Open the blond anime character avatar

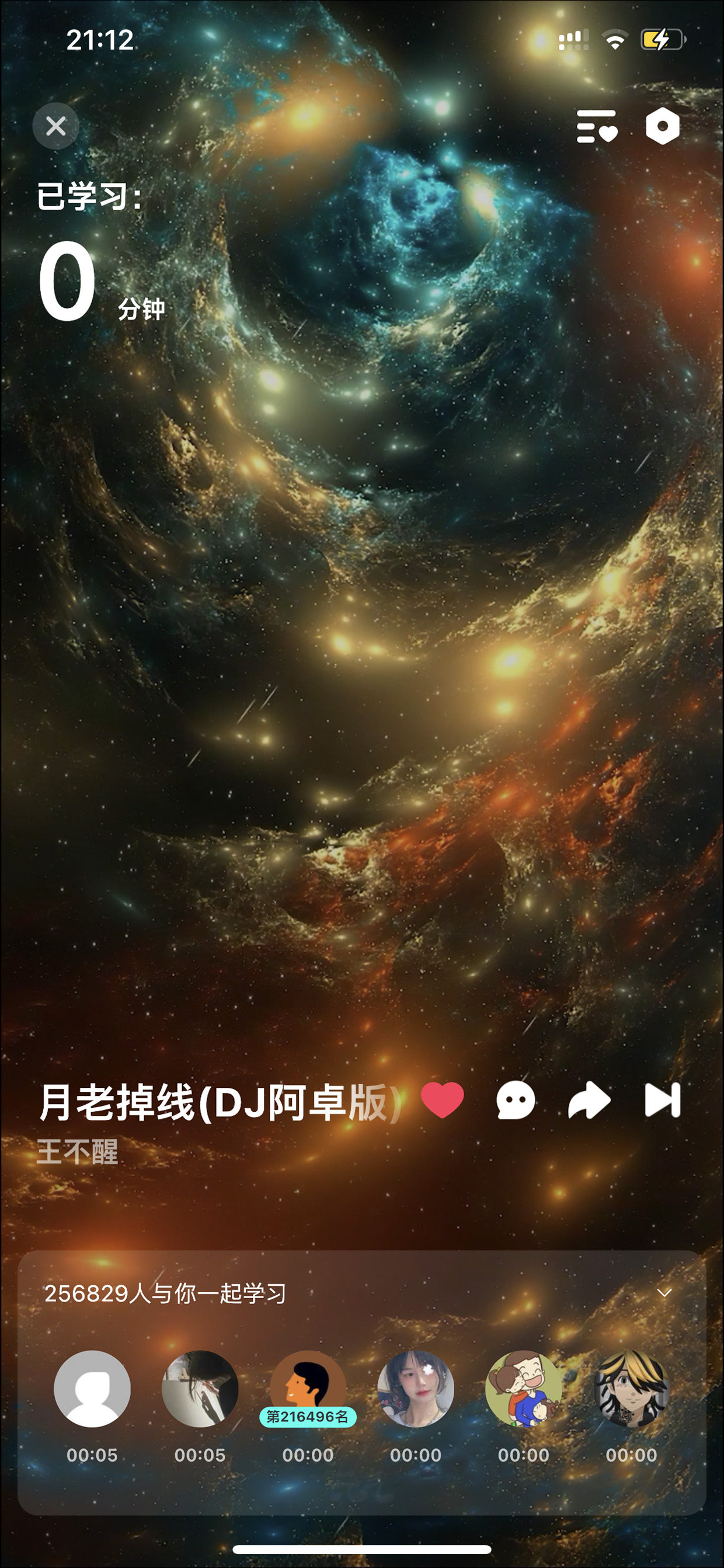click(x=632, y=1389)
